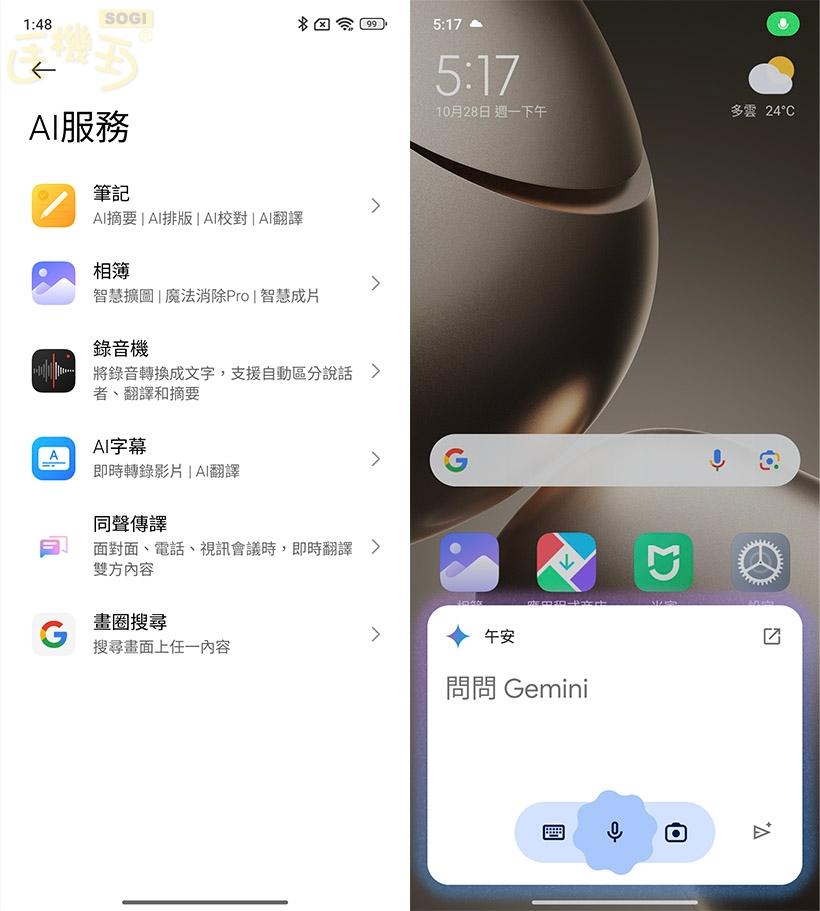This screenshot has width=820, height=911.
Task: Expand Gemini to the full app
Action: click(771, 636)
